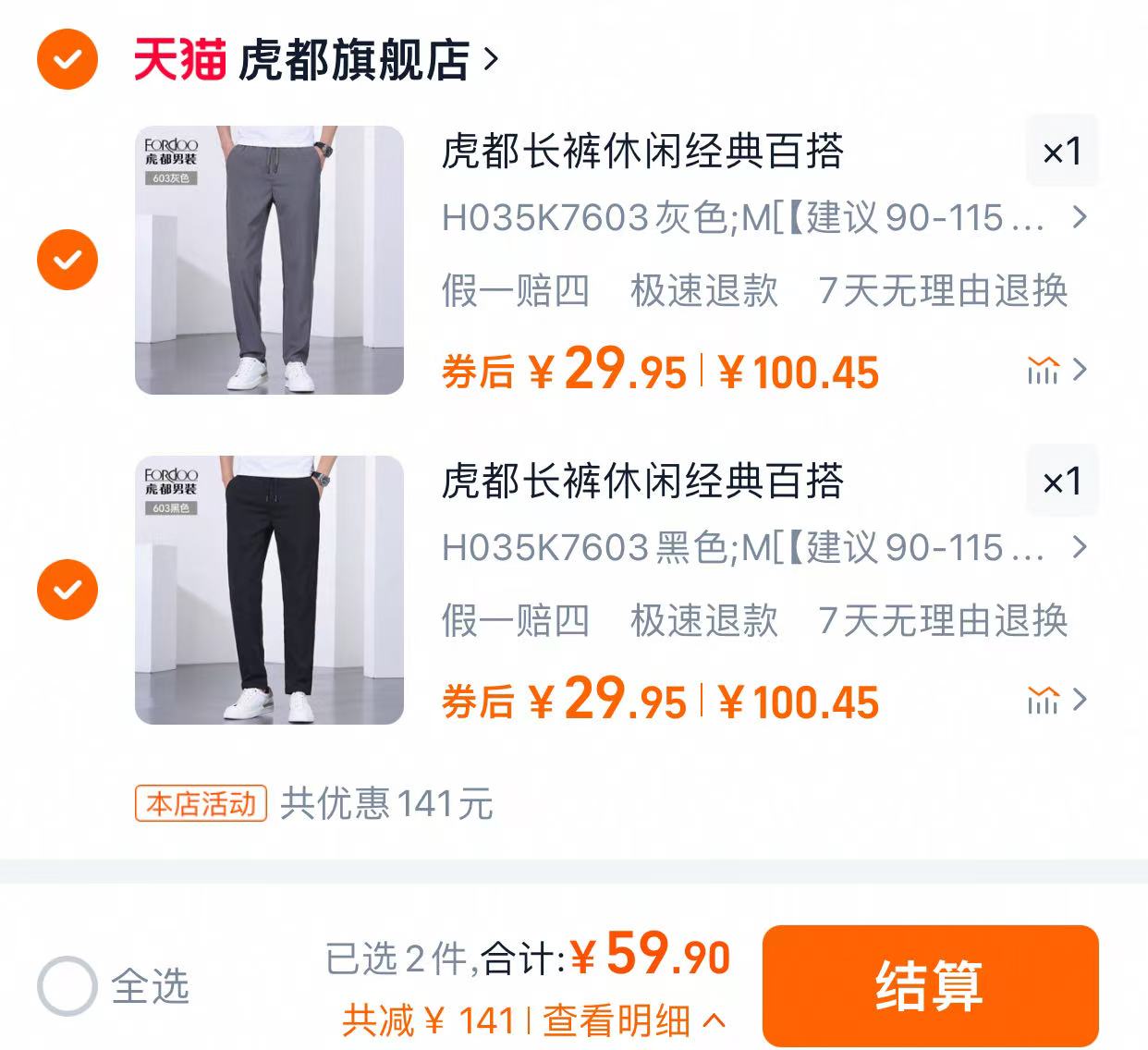Change quantity of the 灰色 trousers
This screenshot has height=1050, width=1148.
pos(1062,152)
